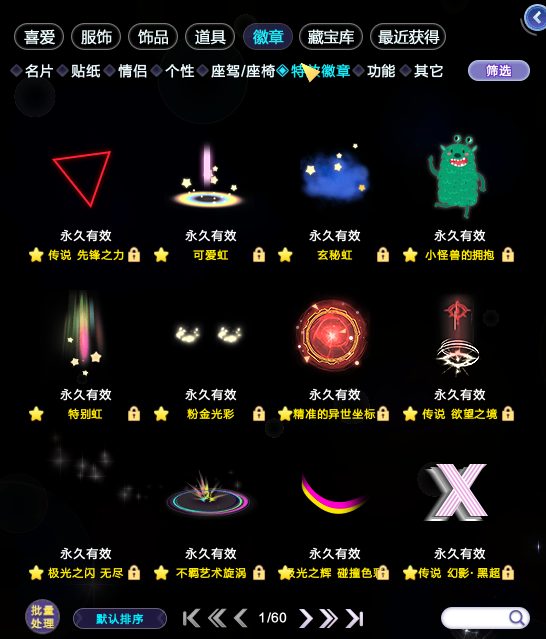The height and width of the screenshot is (639, 546).
Task: Select the 小怪兽的拥抱 badge
Action: (x=459, y=192)
